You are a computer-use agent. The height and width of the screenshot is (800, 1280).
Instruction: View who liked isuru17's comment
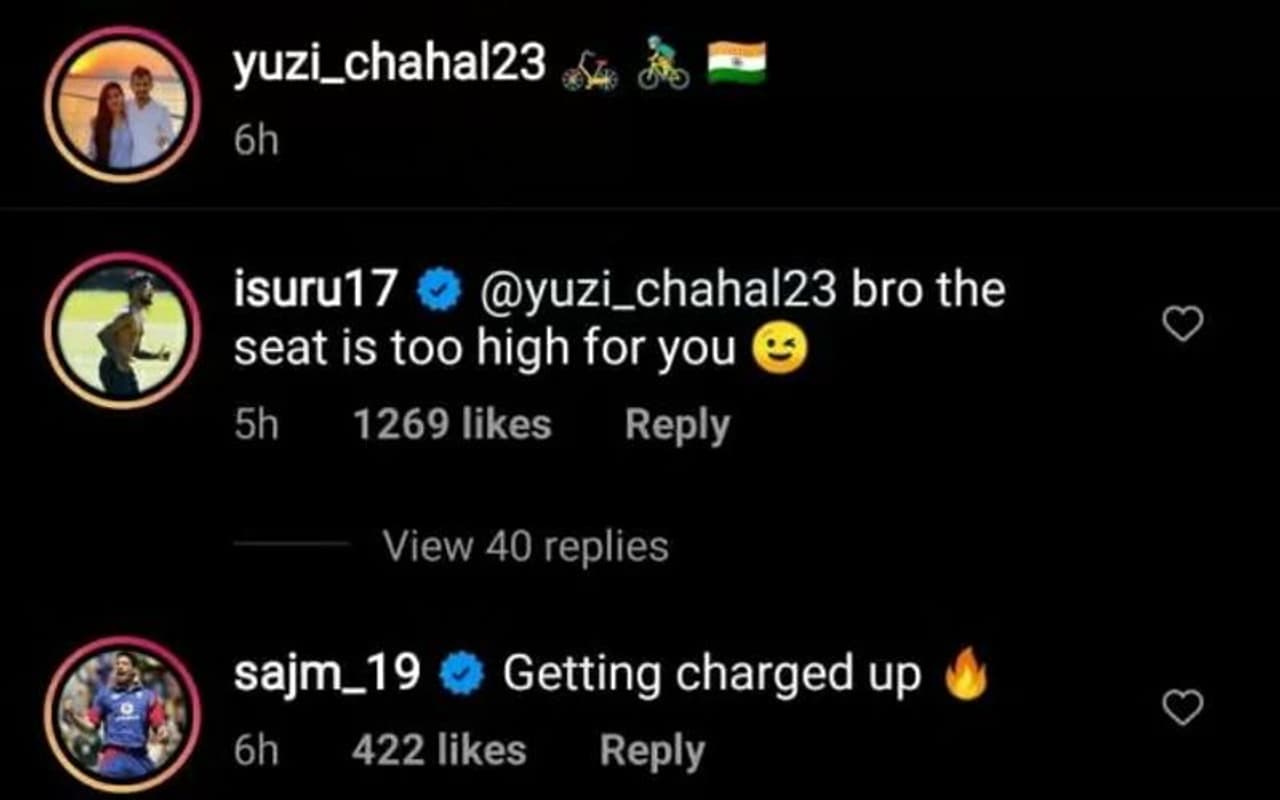(452, 426)
